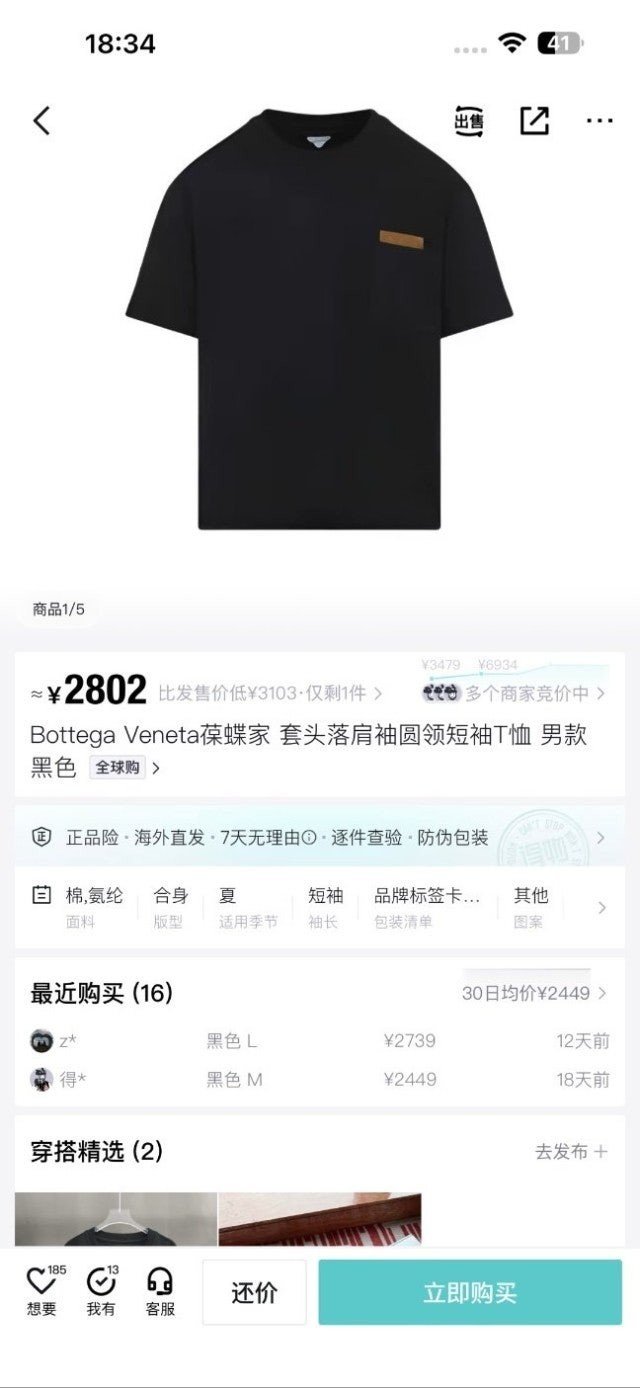The image size is (640, 1388).
Task: Share this product listing
Action: [534, 121]
